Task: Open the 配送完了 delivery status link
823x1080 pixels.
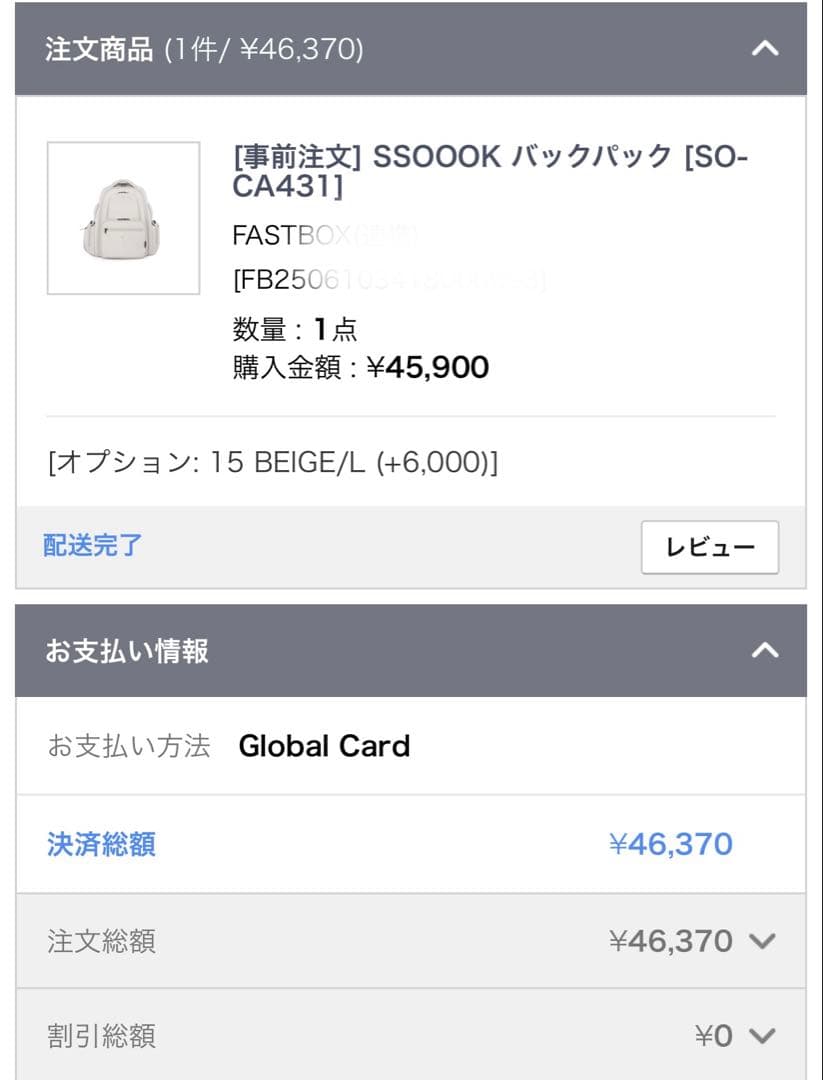Action: tap(91, 546)
